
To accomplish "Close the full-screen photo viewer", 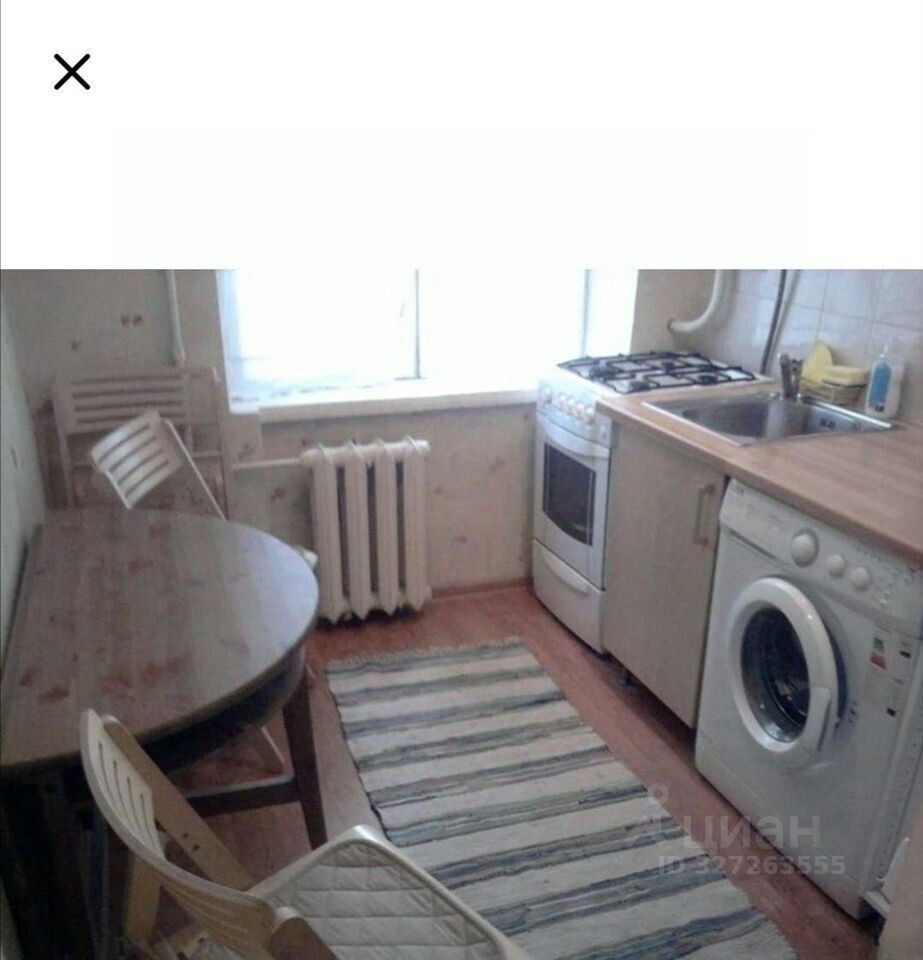I will (x=72, y=72).
